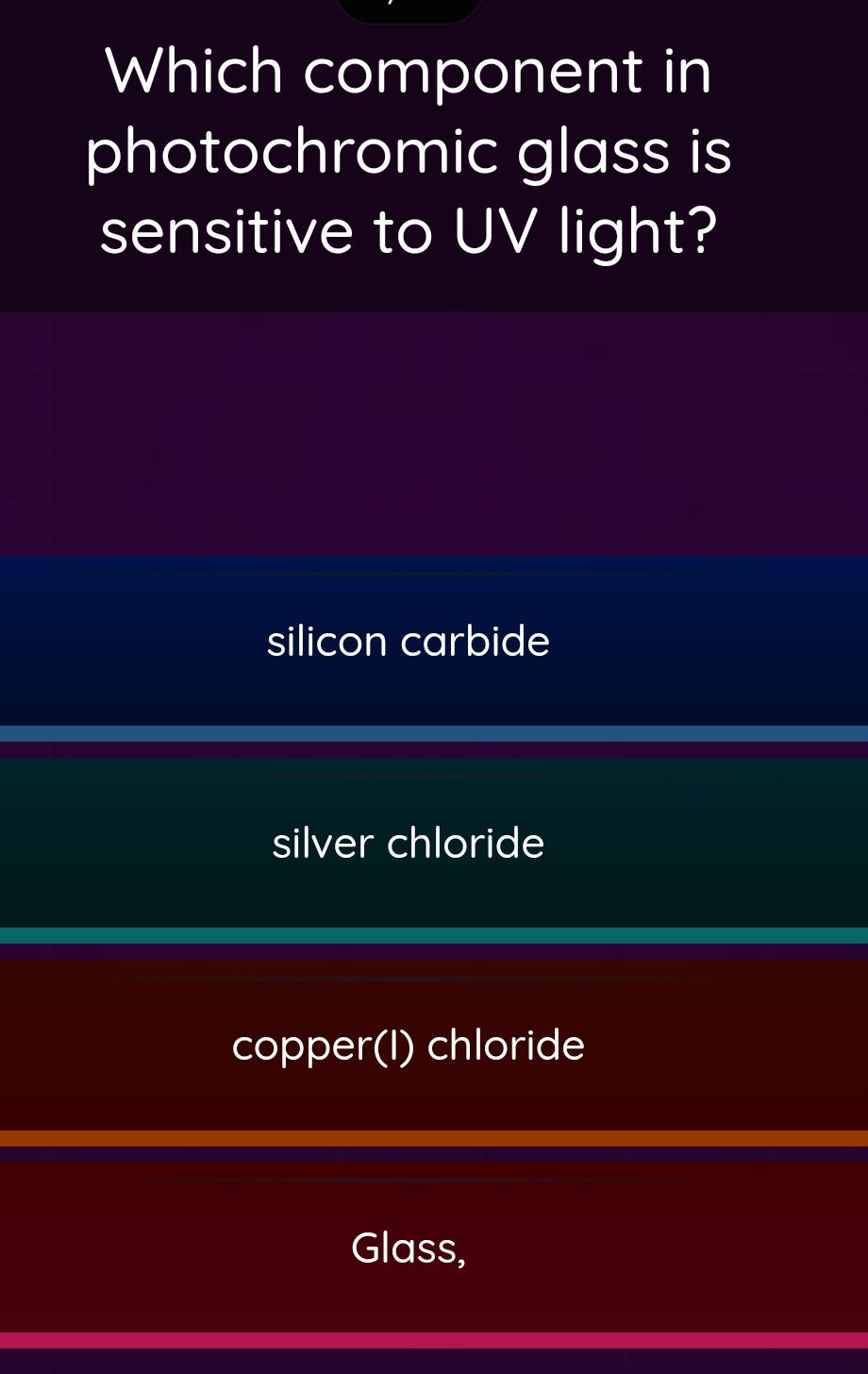Tap the dark red copper(I) chloride card
This screenshot has height=1374, width=868.
point(409,1044)
